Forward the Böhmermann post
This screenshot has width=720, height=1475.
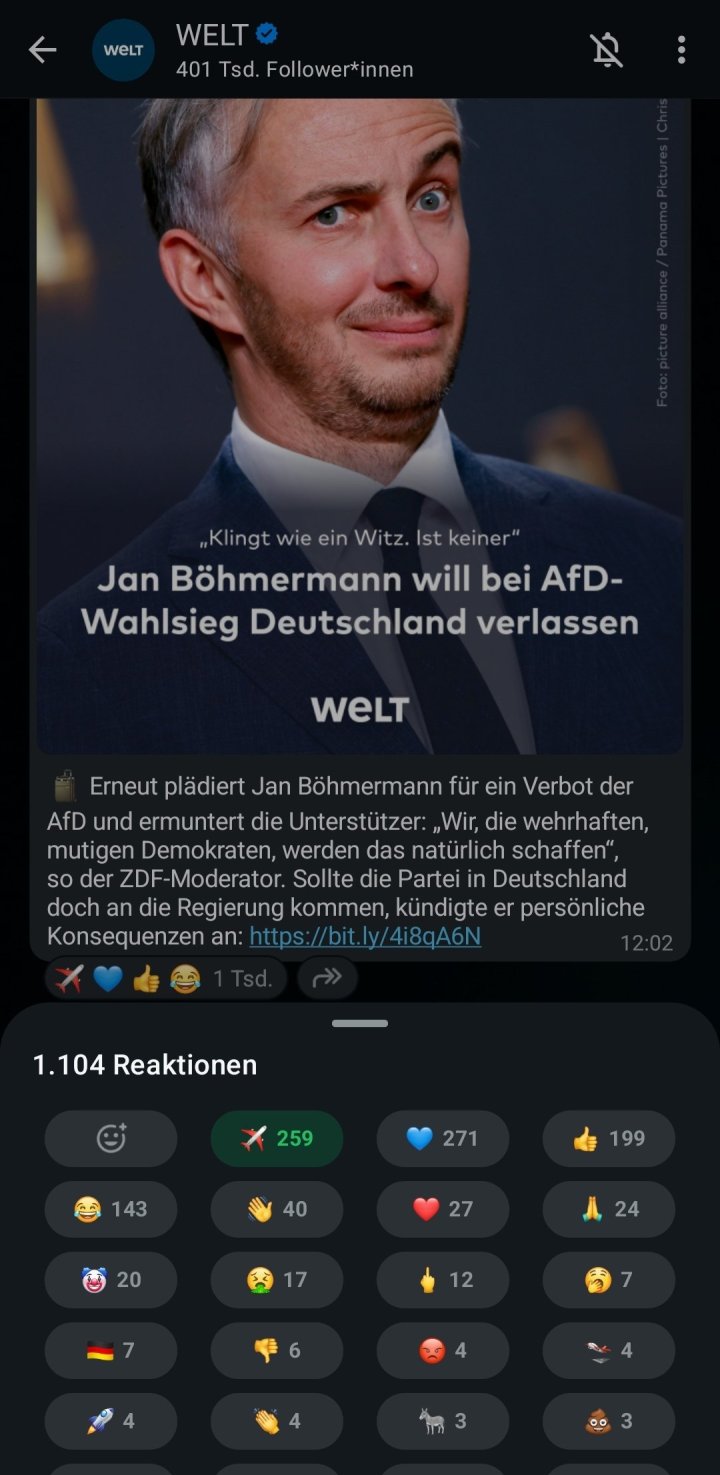327,979
